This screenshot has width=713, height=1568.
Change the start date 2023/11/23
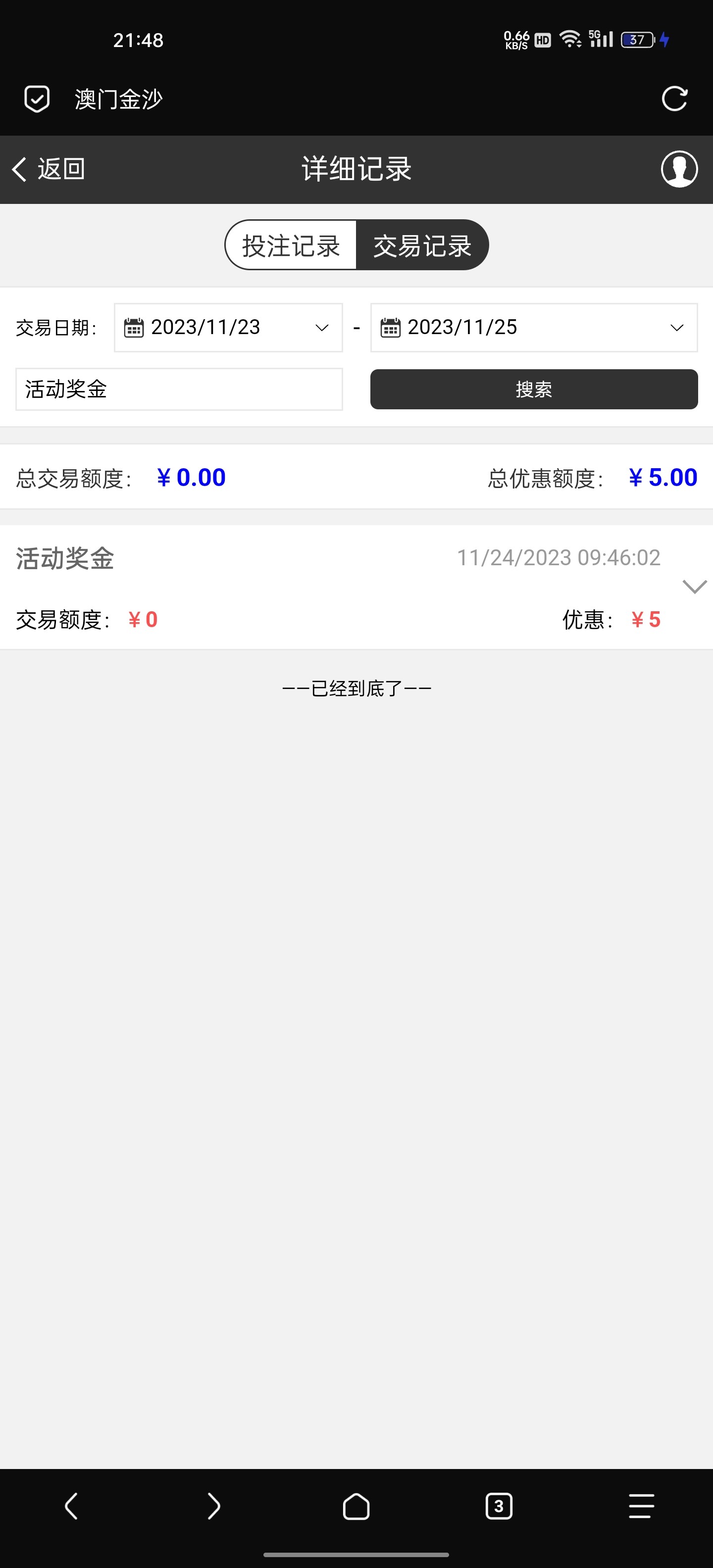click(x=228, y=328)
